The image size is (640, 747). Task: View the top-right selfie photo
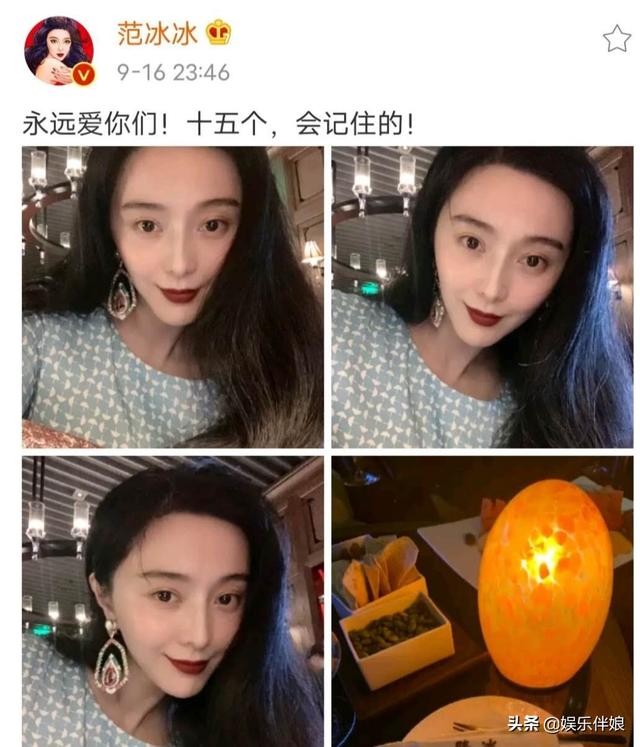482,297
